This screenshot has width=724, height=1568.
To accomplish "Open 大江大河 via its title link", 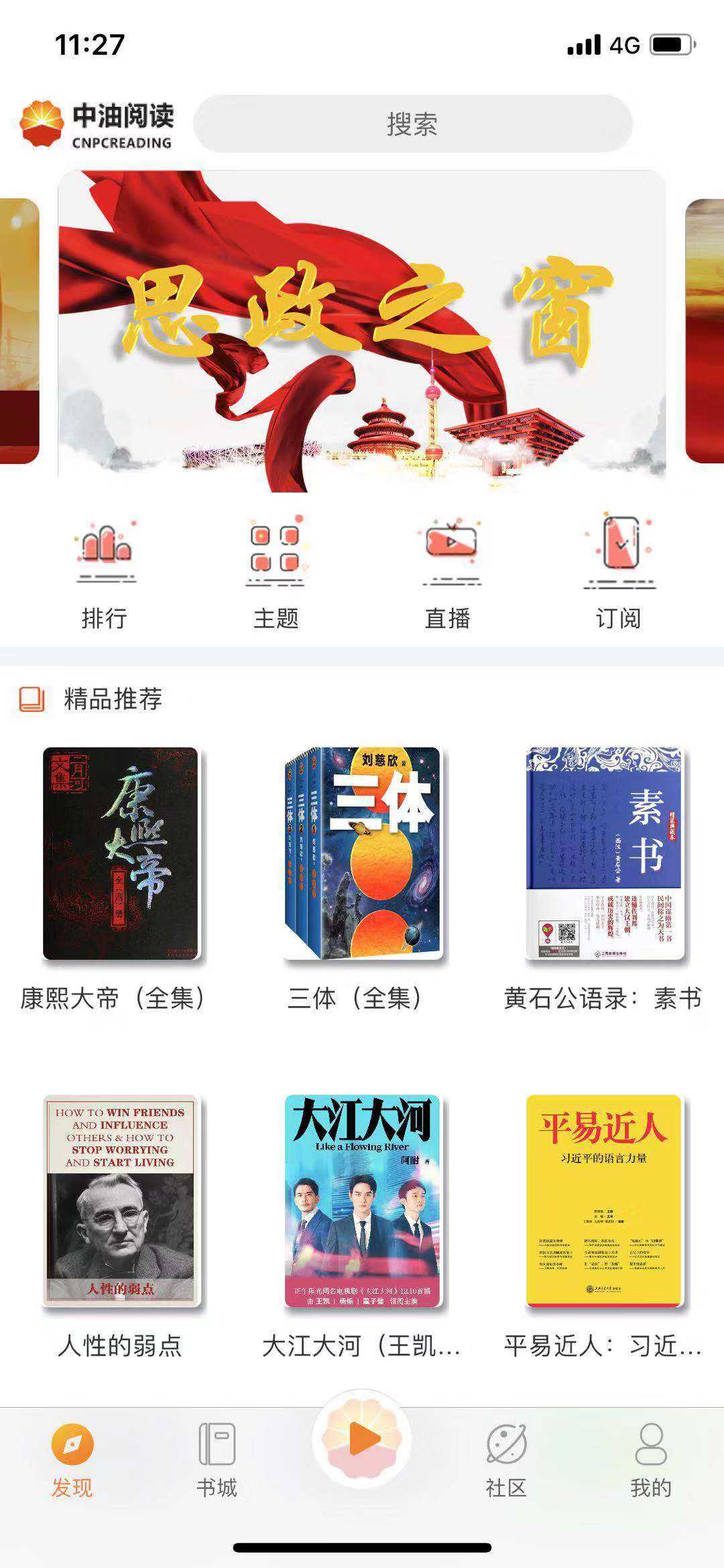I will [362, 1347].
